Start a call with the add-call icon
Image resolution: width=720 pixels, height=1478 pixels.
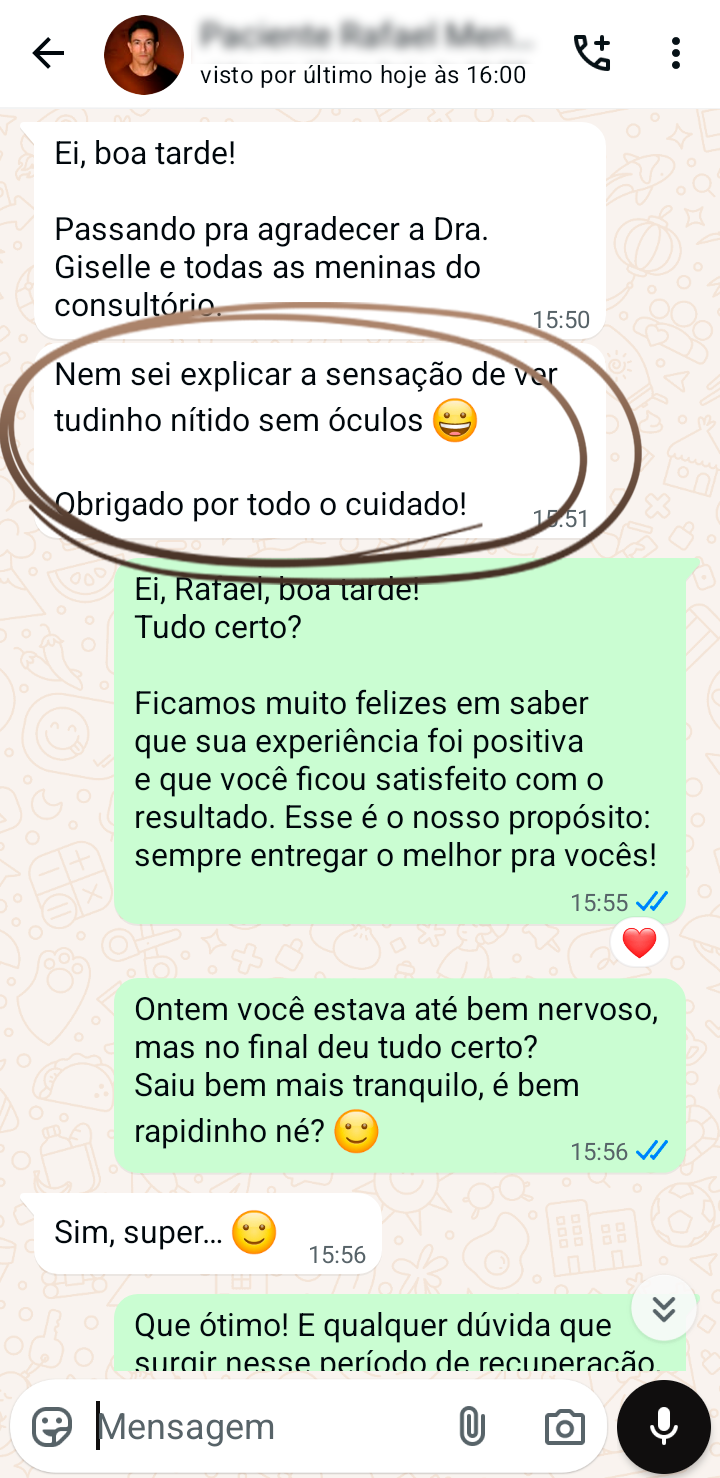[x=592, y=54]
